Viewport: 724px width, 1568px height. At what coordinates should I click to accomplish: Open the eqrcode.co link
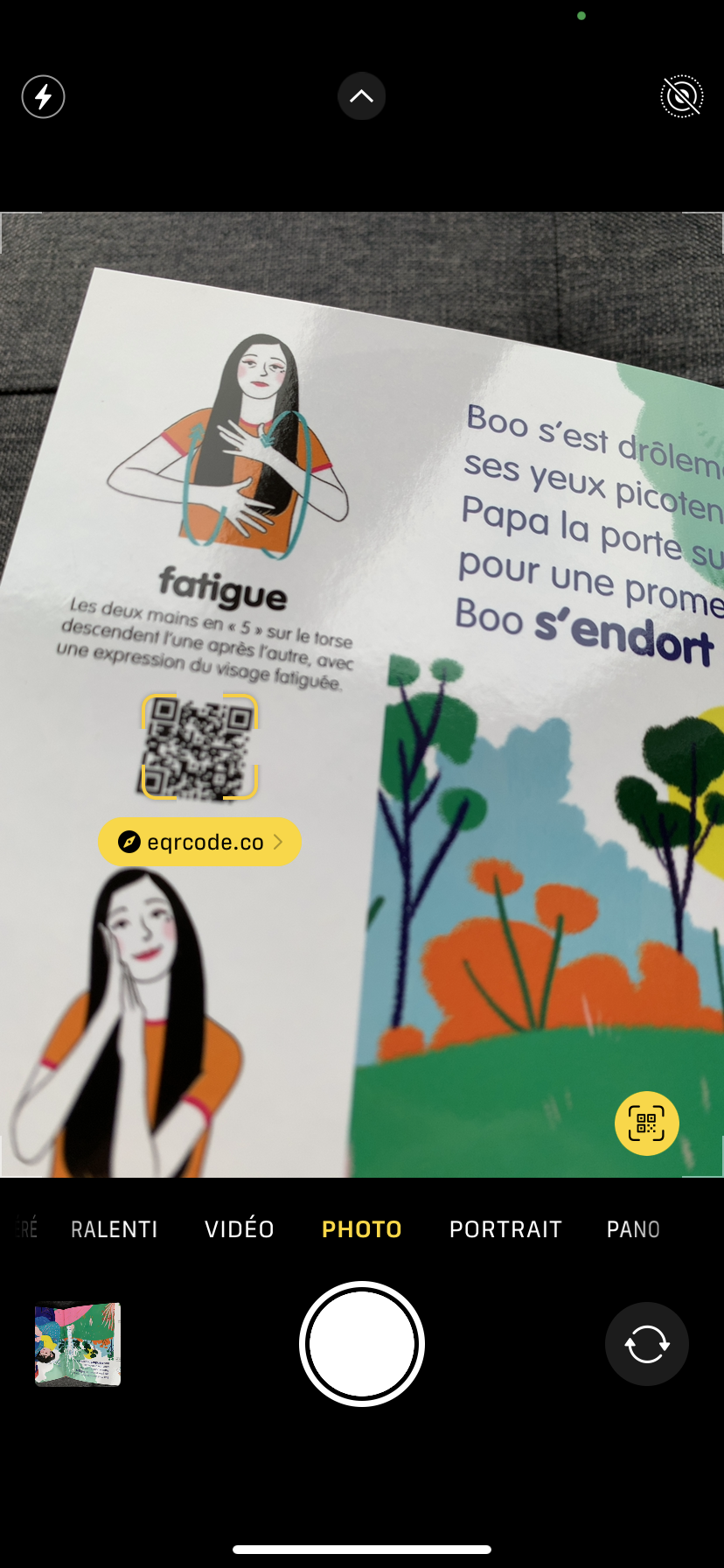(x=200, y=842)
